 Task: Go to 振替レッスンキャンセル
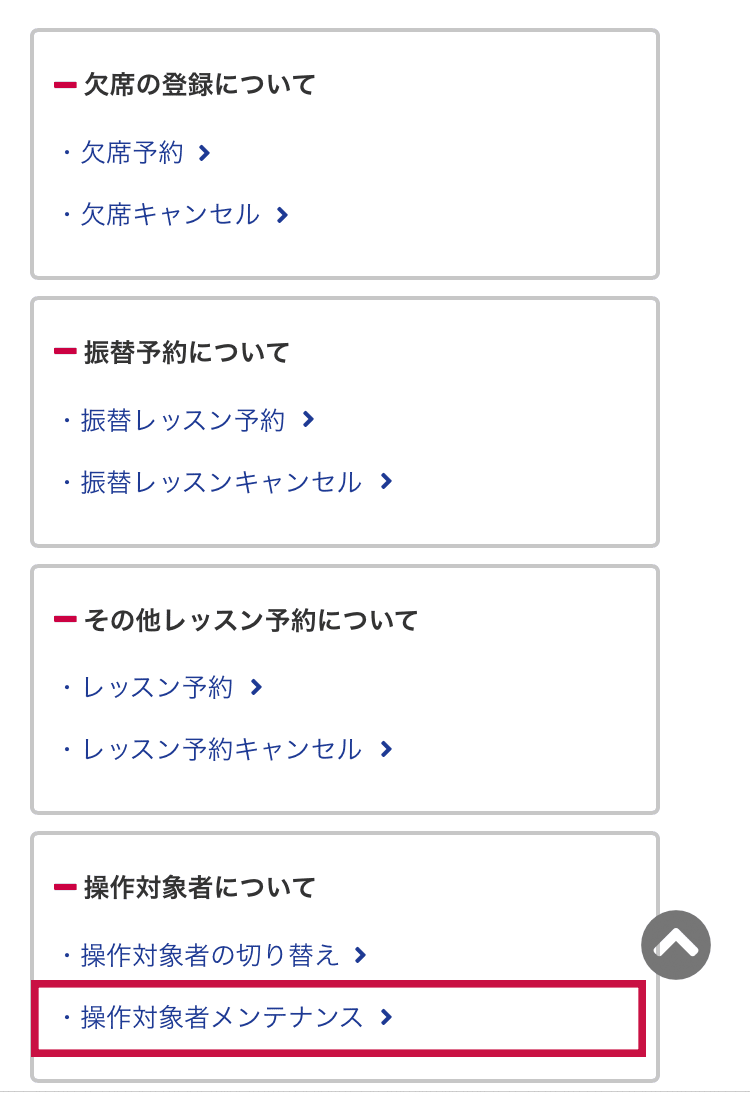click(222, 482)
